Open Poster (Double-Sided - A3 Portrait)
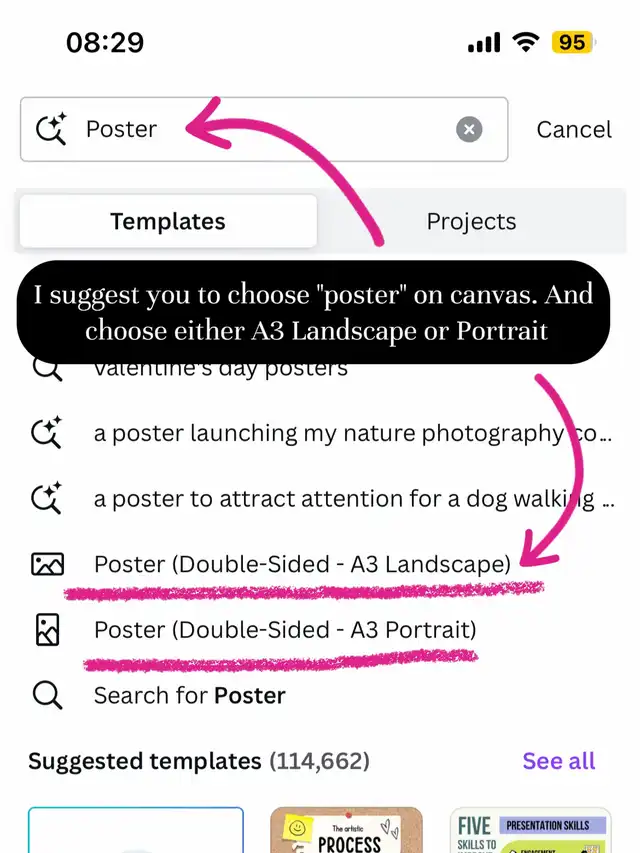 click(x=285, y=630)
